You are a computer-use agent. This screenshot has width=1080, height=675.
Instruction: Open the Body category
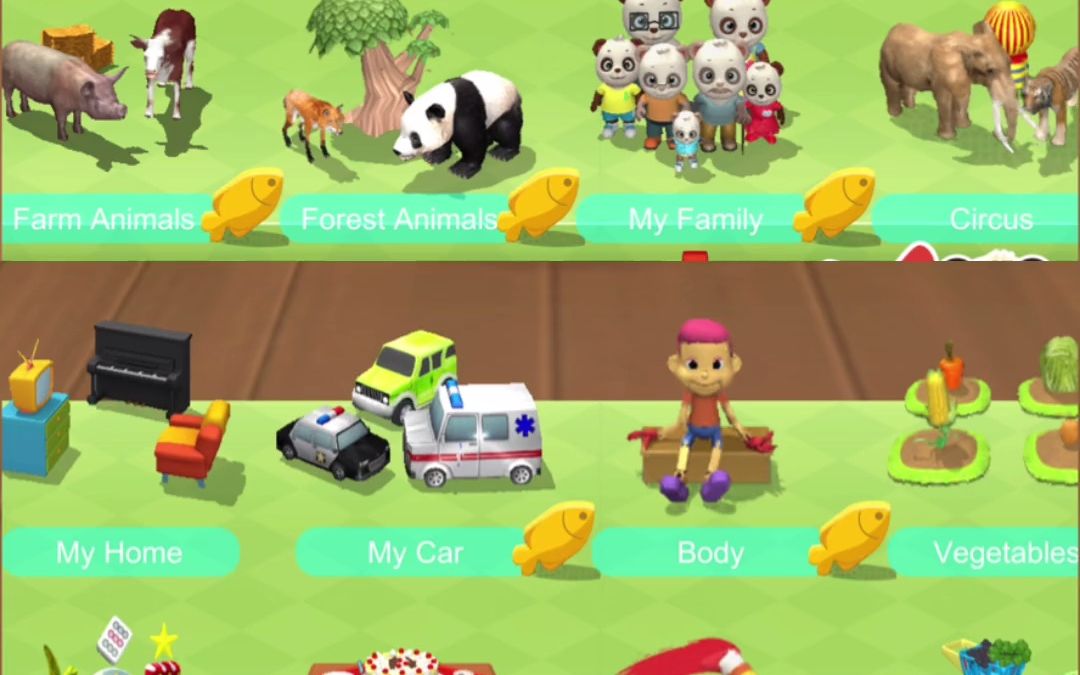pyautogui.click(x=710, y=552)
